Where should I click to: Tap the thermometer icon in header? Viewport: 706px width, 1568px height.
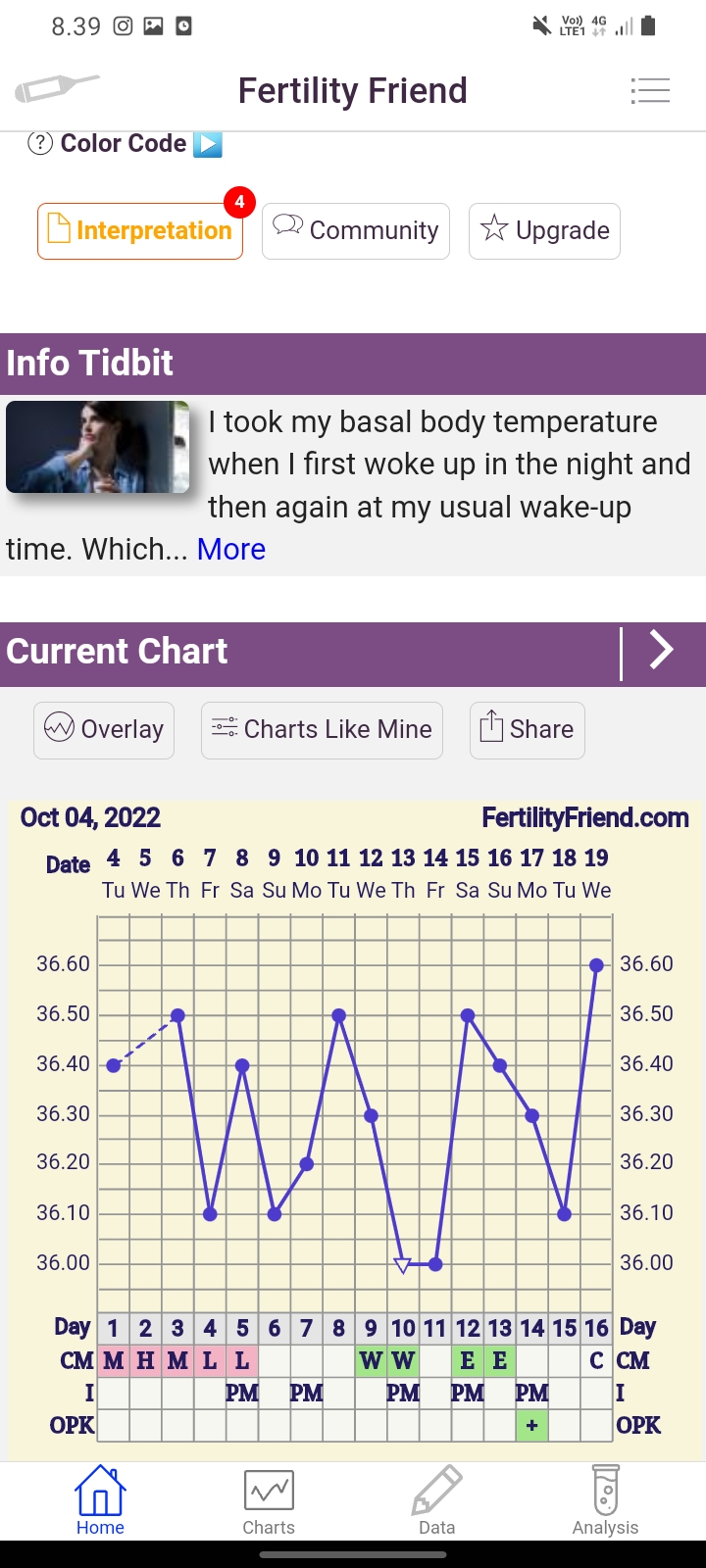[x=57, y=89]
